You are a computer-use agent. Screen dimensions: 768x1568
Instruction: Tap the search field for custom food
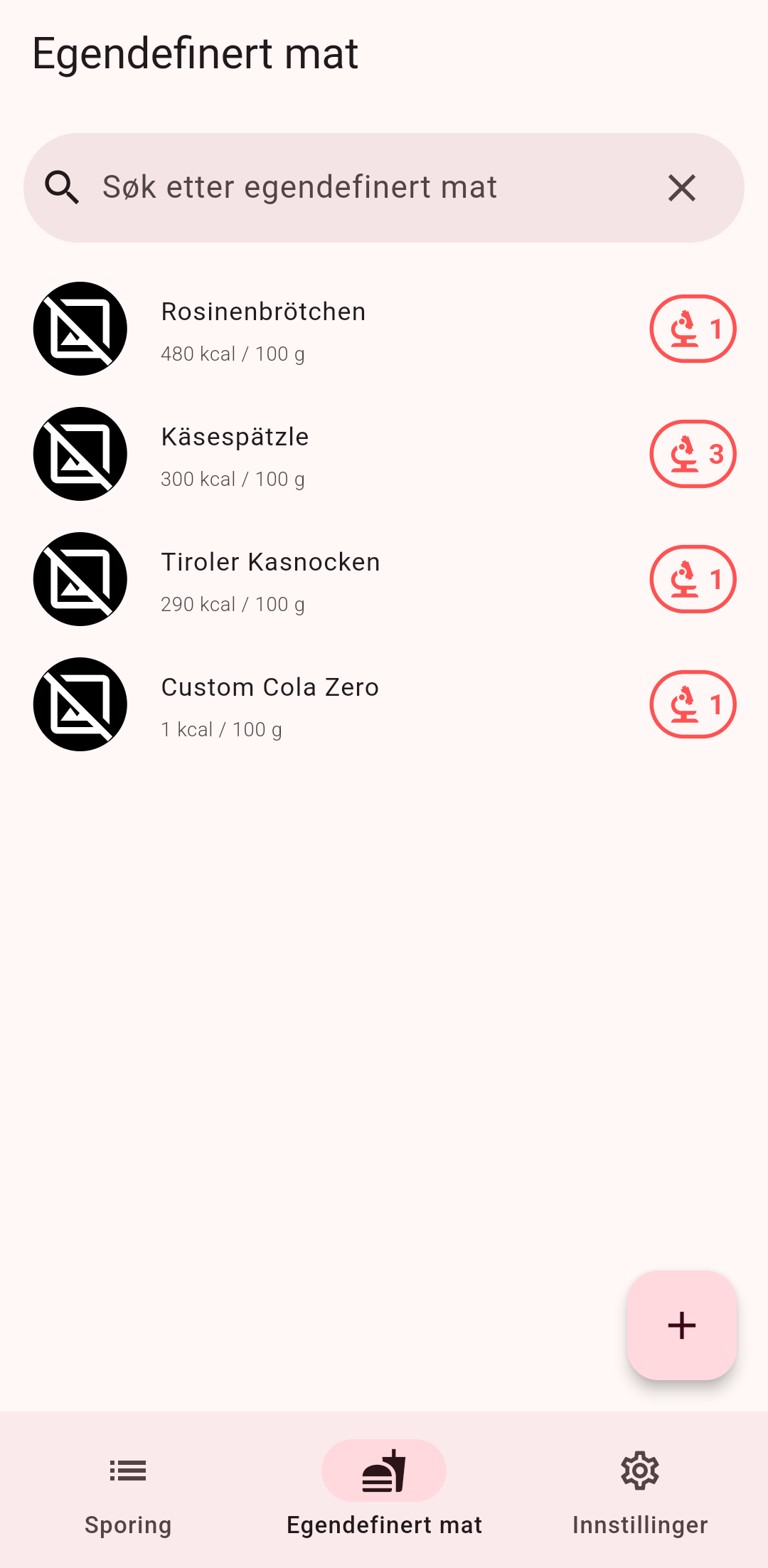click(x=356, y=188)
